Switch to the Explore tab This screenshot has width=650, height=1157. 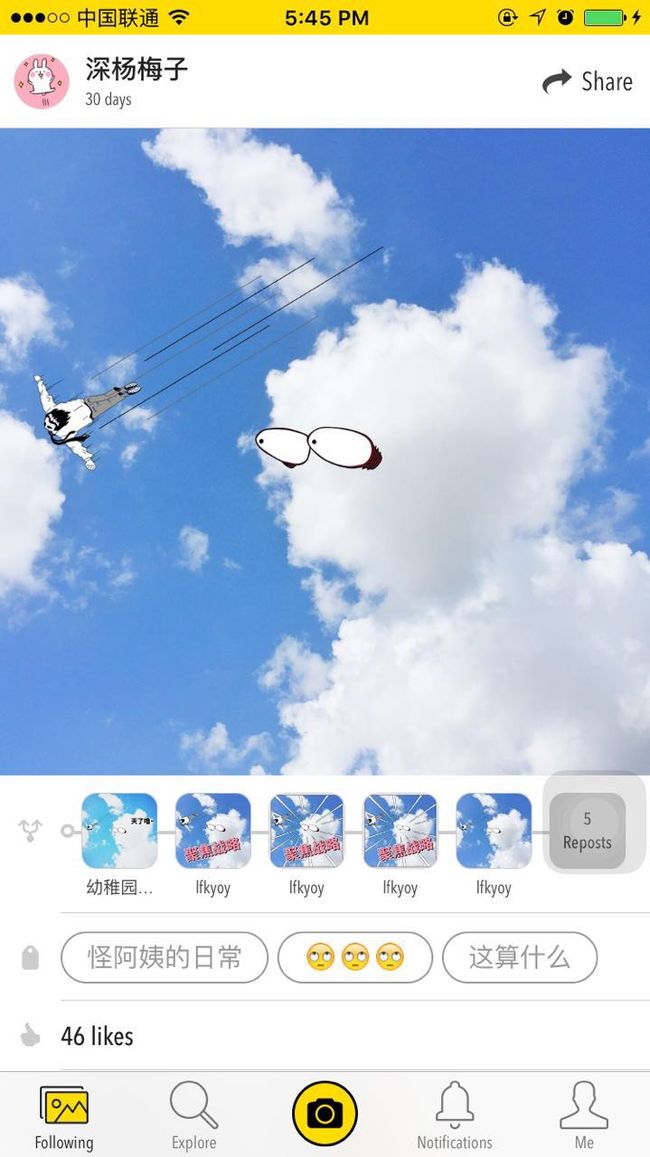tap(194, 1117)
